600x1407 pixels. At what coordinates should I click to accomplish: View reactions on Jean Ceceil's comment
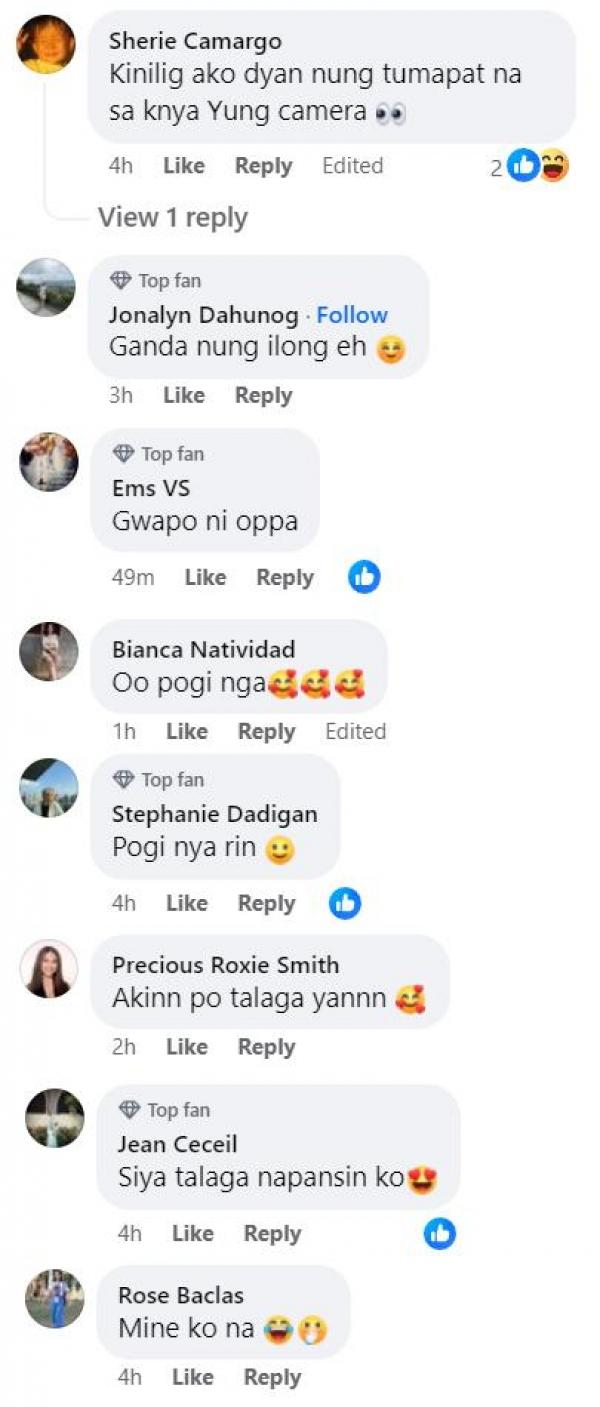[439, 1234]
